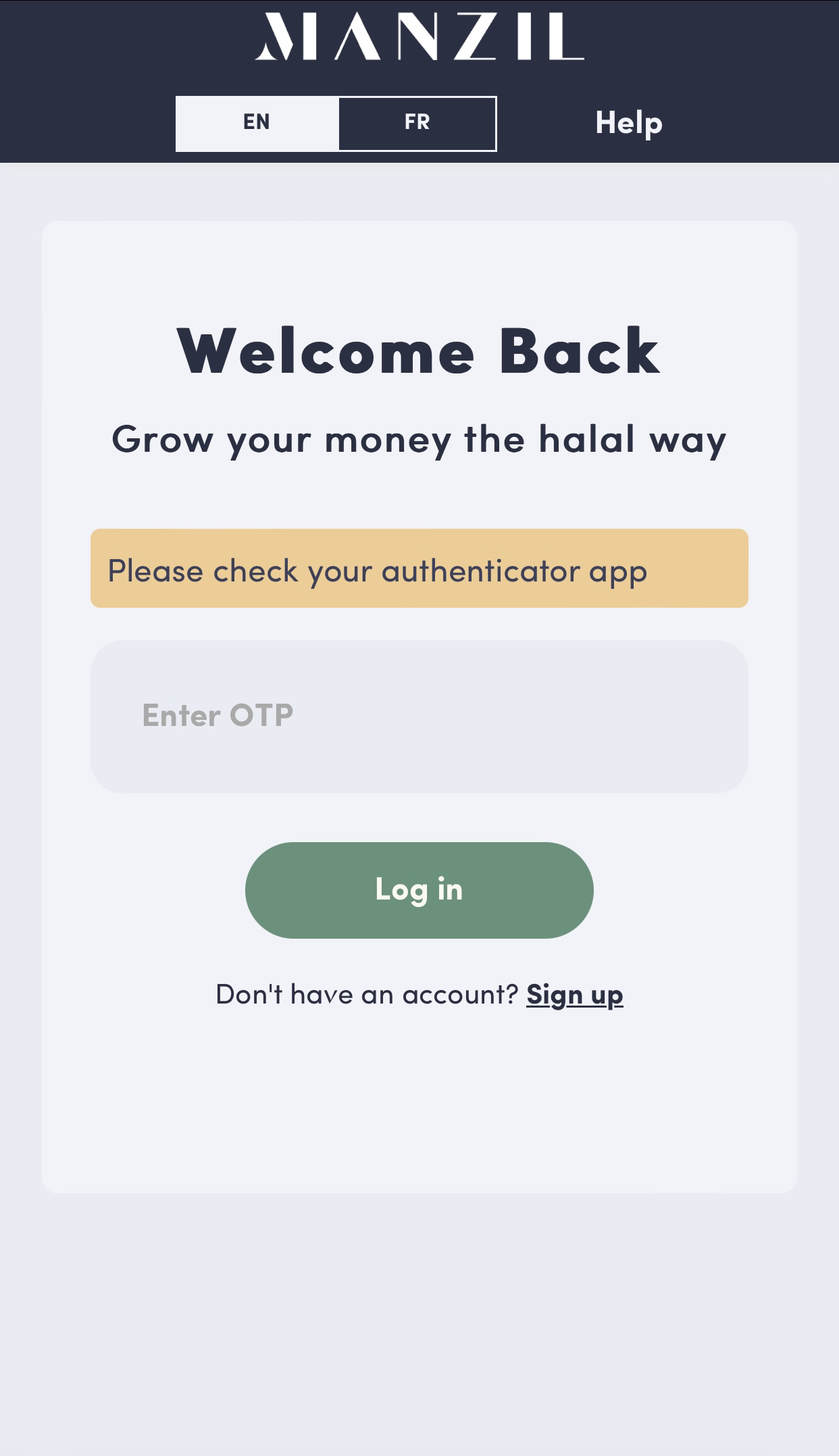The height and width of the screenshot is (1456, 839).
Task: Switch language to FR
Action: click(x=417, y=124)
